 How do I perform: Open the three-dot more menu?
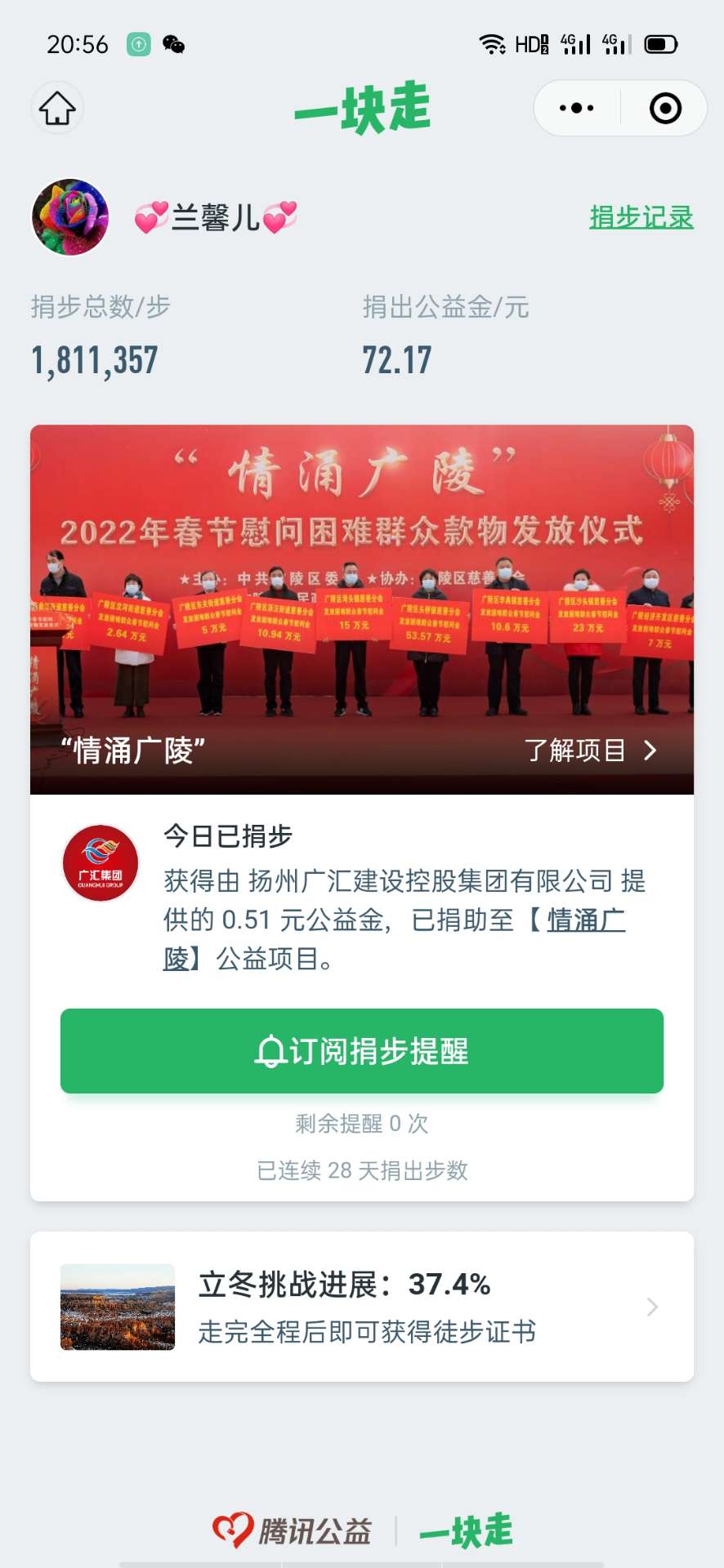click(x=577, y=108)
